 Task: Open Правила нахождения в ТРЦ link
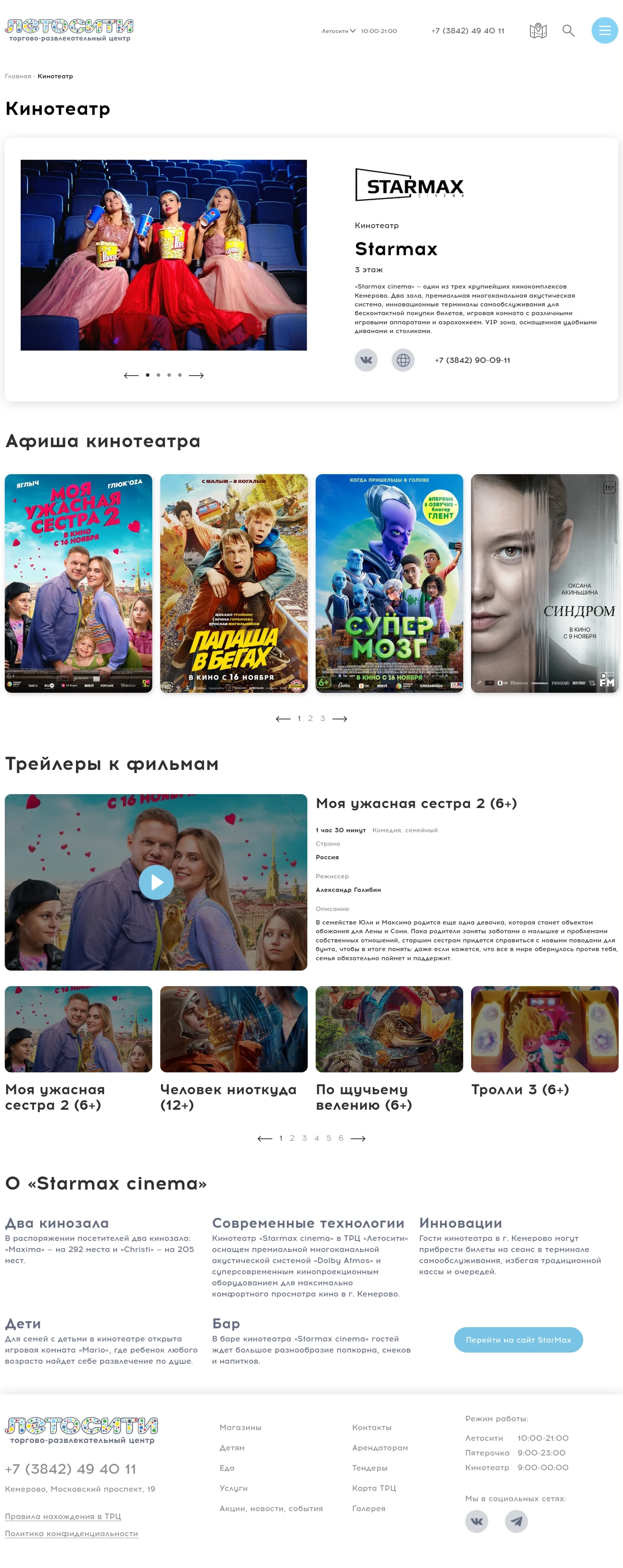click(x=63, y=1516)
